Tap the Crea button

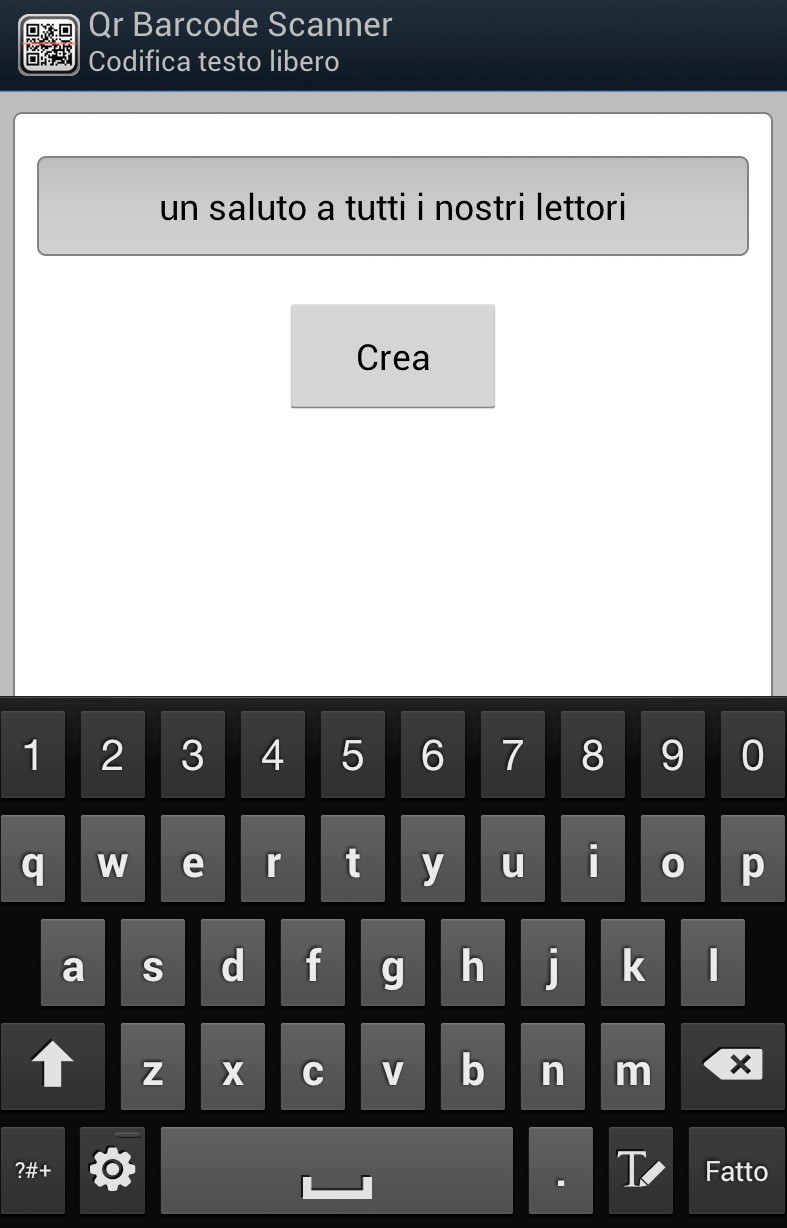click(x=392, y=357)
